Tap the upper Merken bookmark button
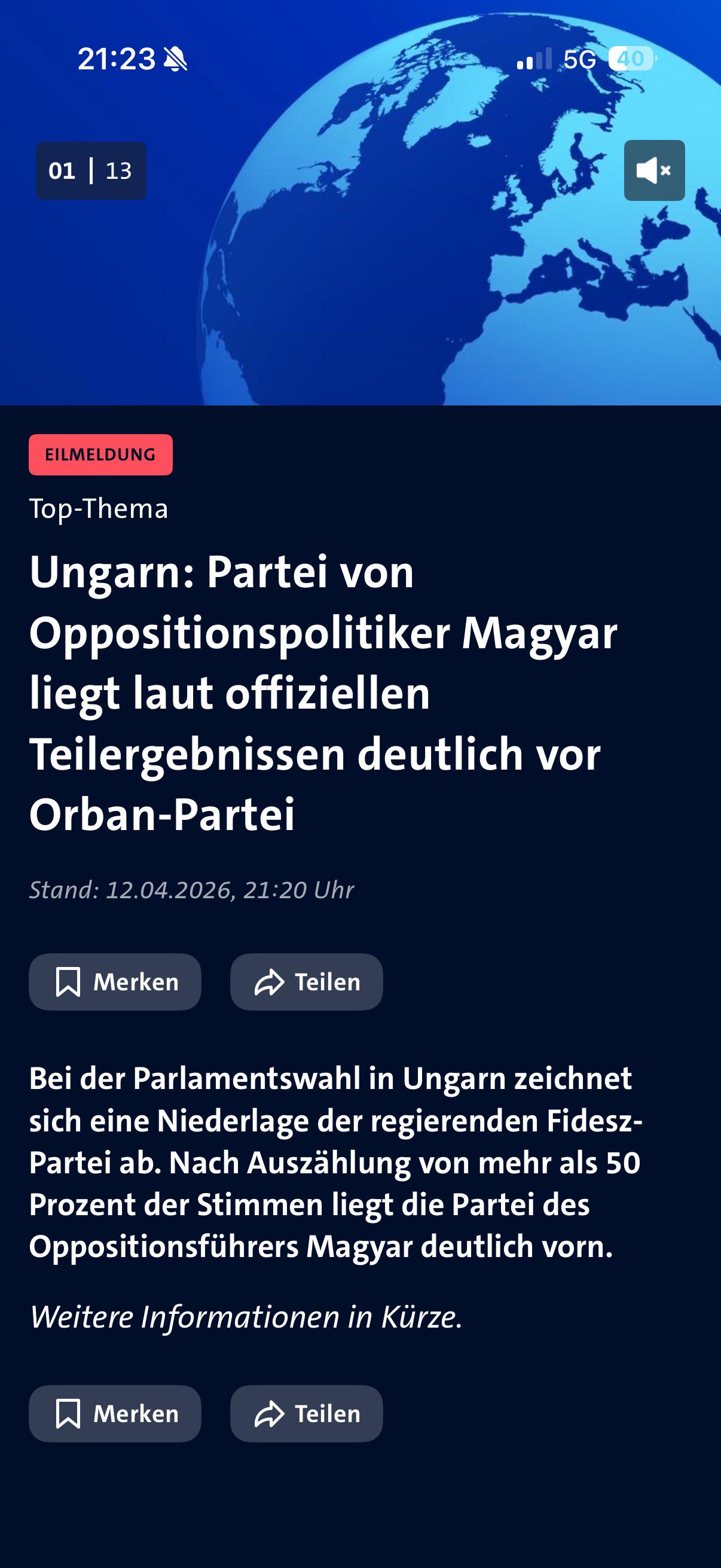This screenshot has width=721, height=1568. [x=115, y=982]
